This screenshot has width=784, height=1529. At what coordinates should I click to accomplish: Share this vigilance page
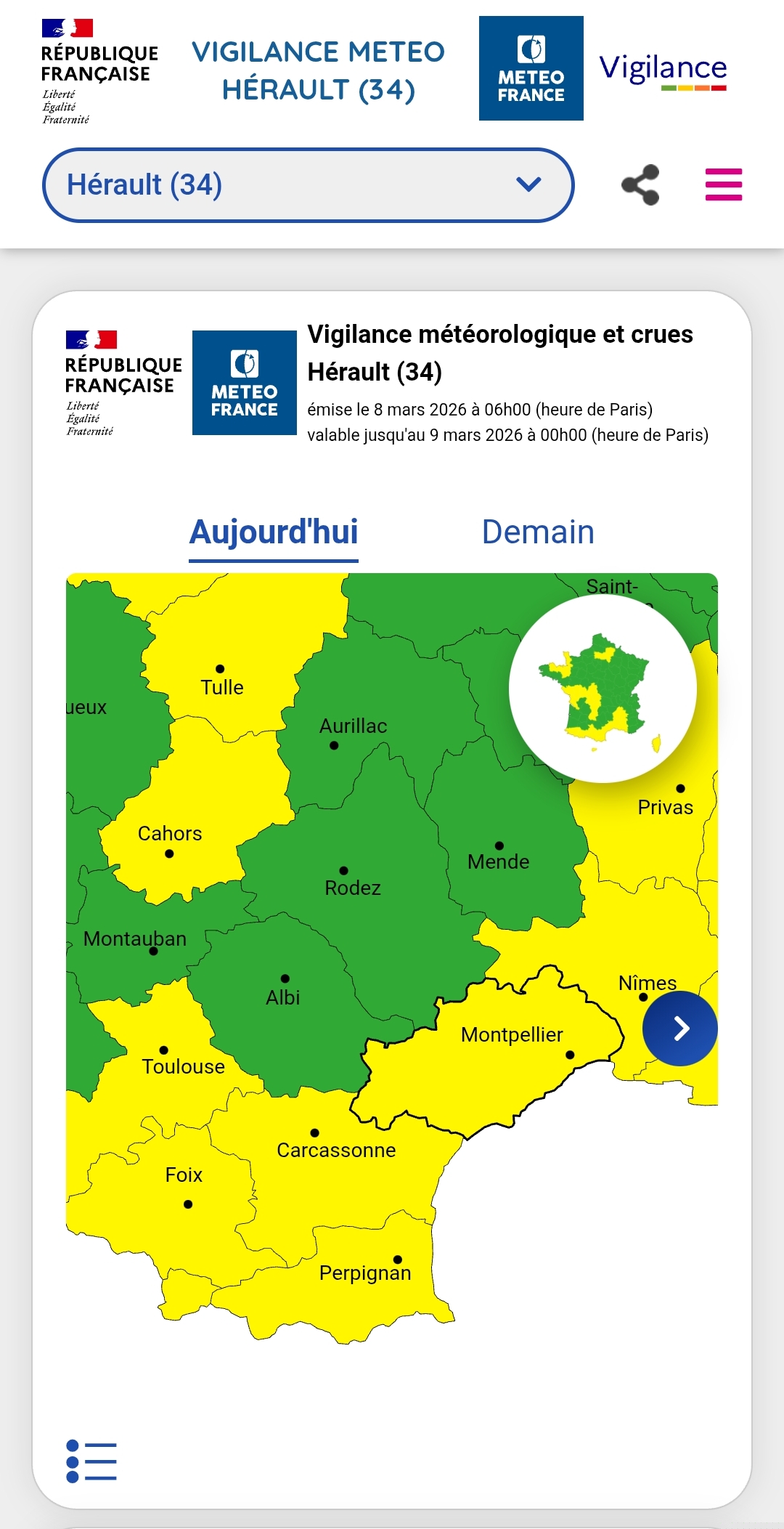[x=640, y=184]
